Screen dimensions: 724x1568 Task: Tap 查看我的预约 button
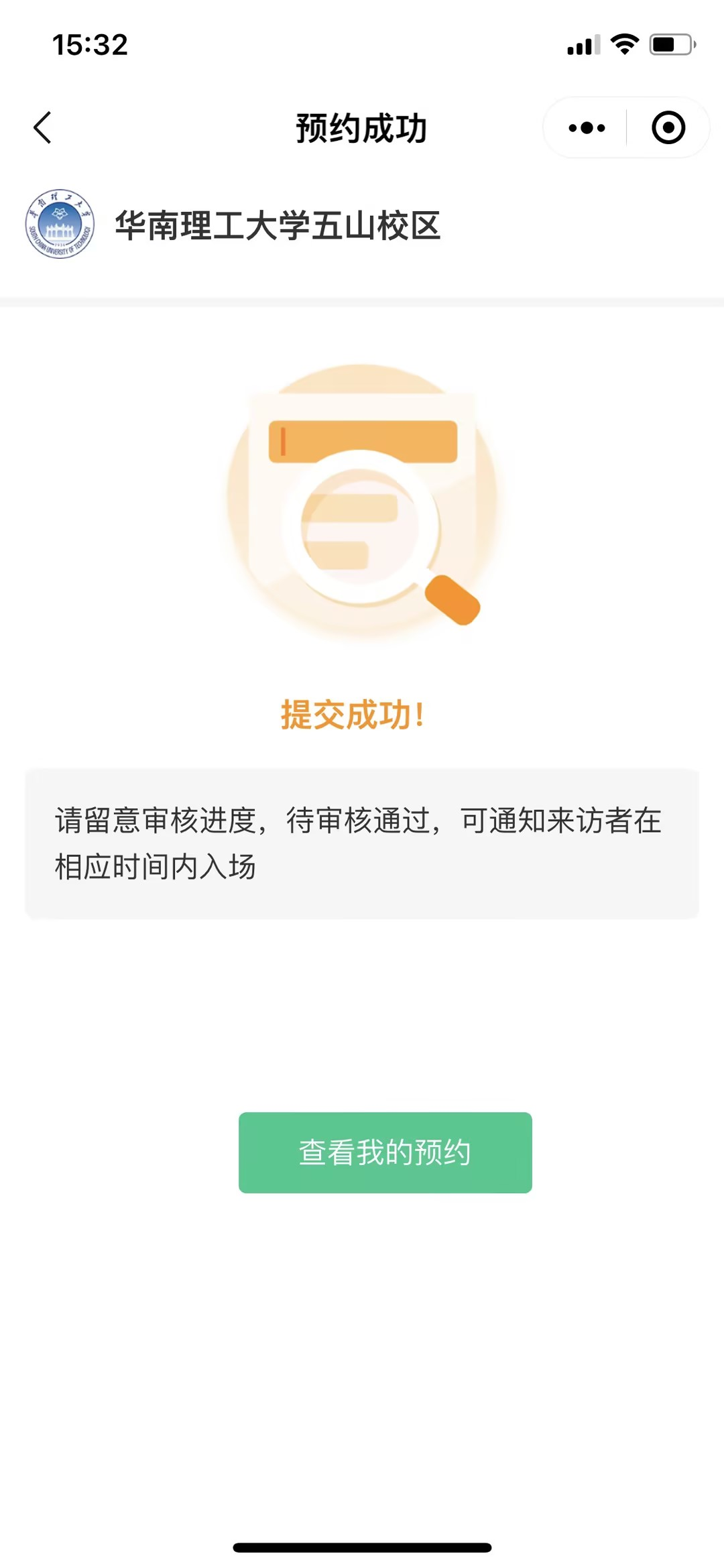click(x=385, y=1152)
